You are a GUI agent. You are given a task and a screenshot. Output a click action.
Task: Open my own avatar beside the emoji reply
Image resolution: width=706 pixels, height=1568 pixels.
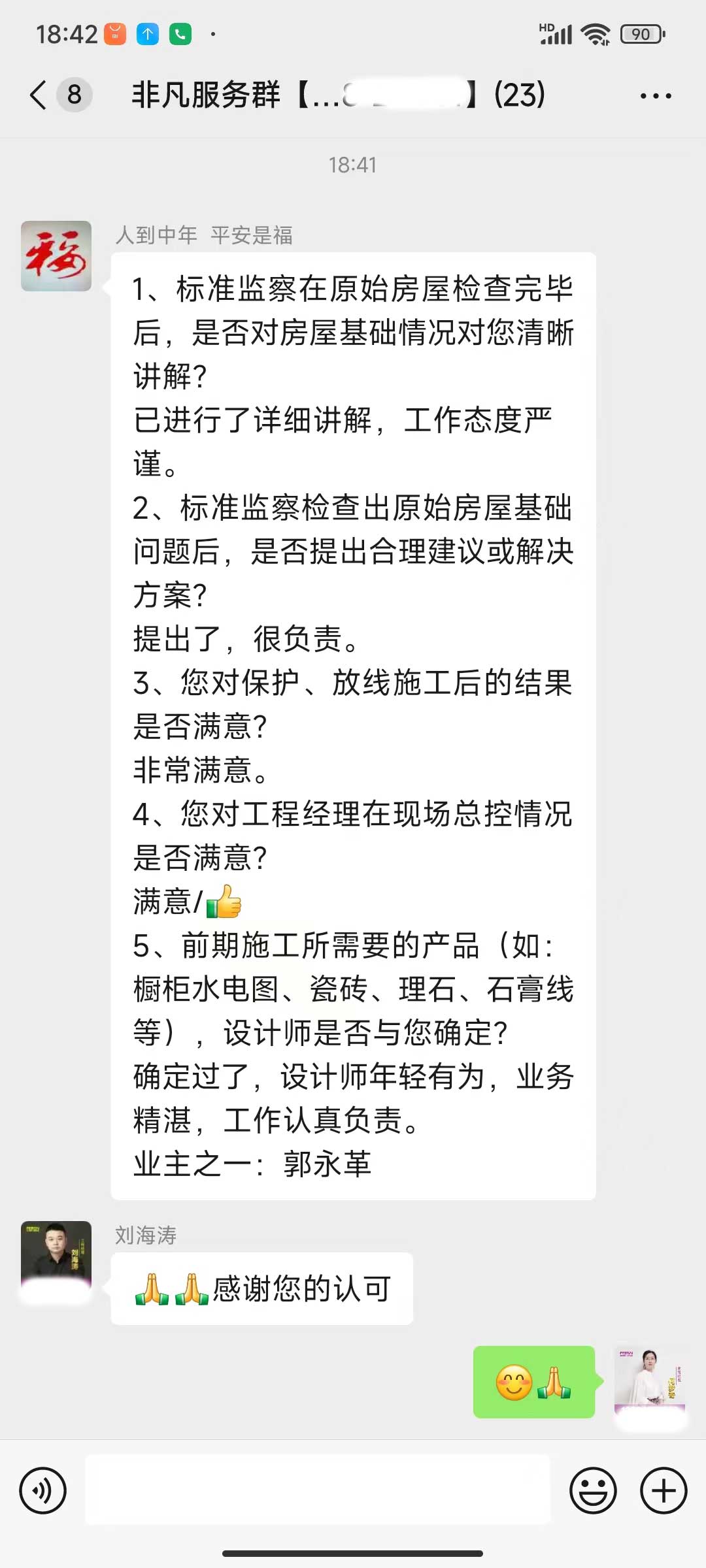(650, 1381)
